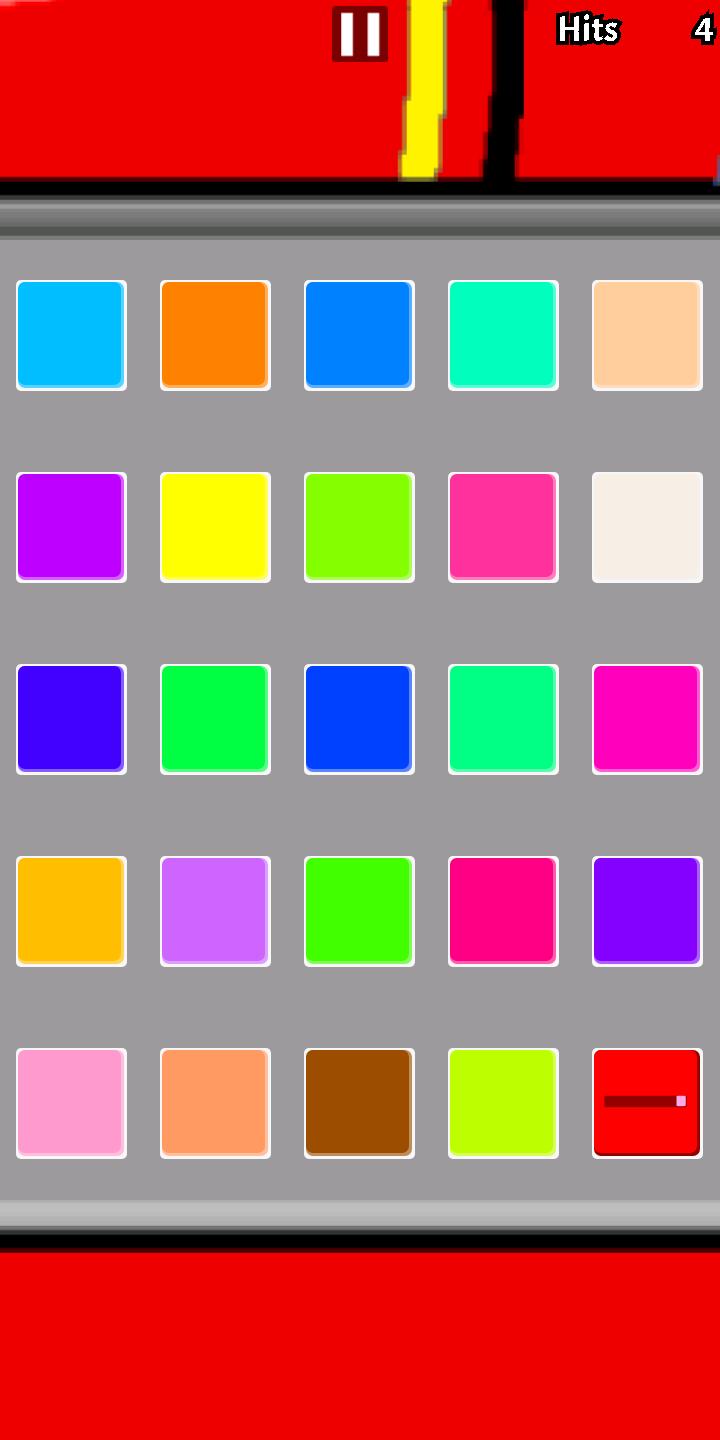Tap the yellow color tile
This screenshot has width=720, height=1440.
[215, 527]
